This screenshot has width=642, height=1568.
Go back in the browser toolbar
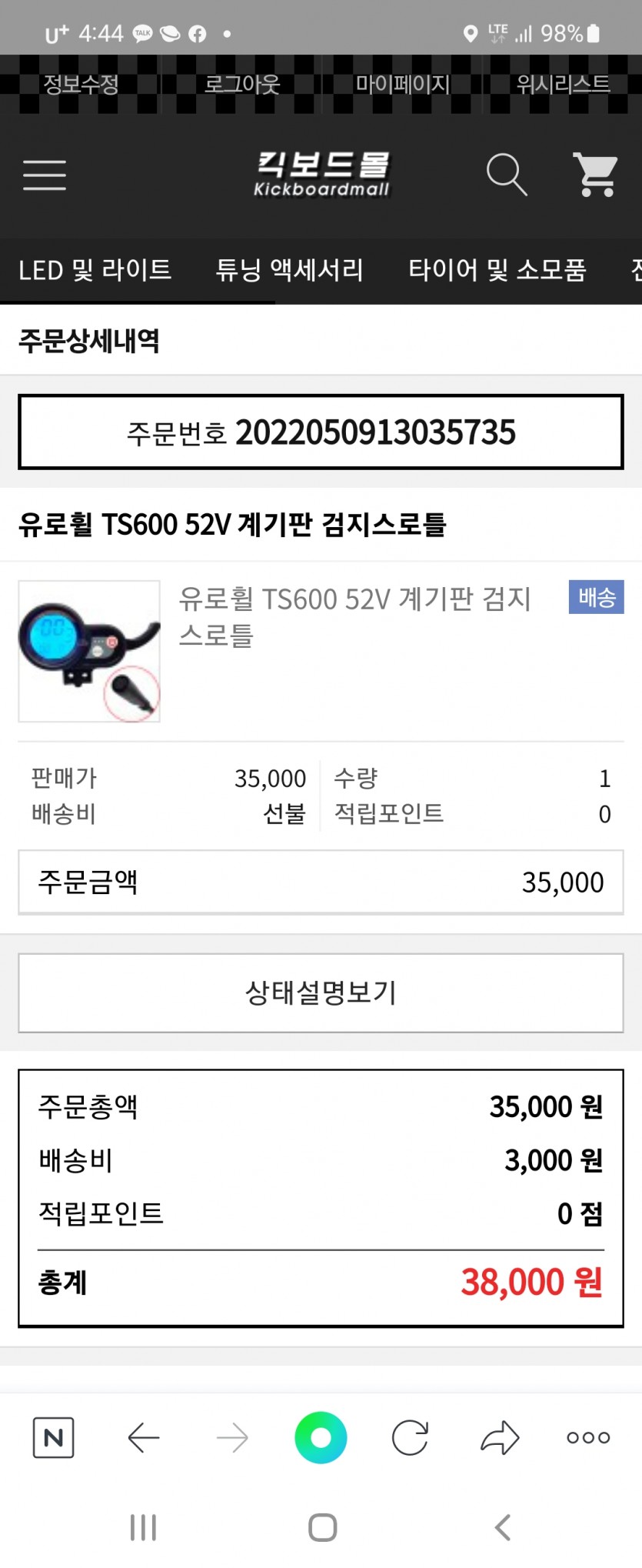[x=144, y=1437]
